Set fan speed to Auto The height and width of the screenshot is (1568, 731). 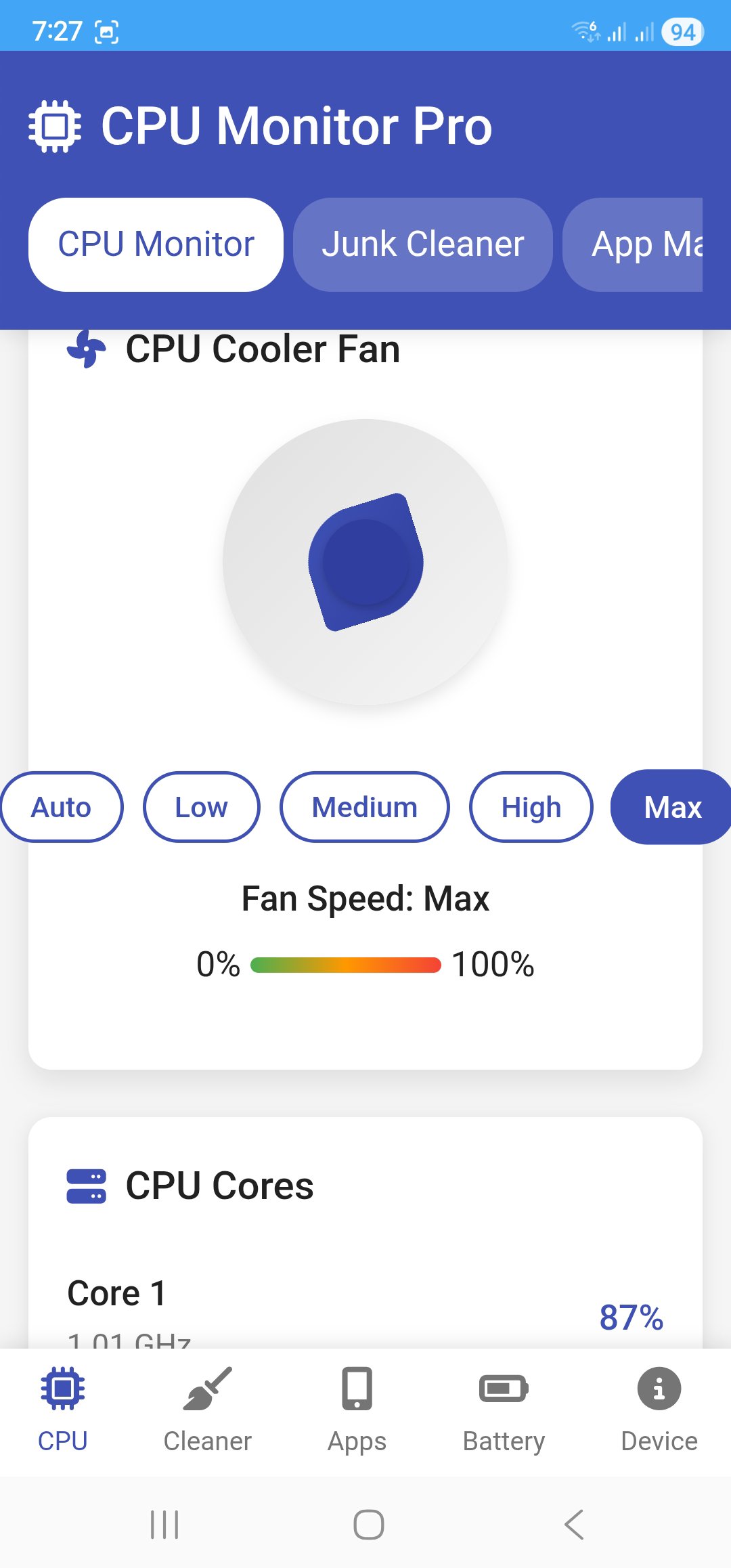point(60,807)
